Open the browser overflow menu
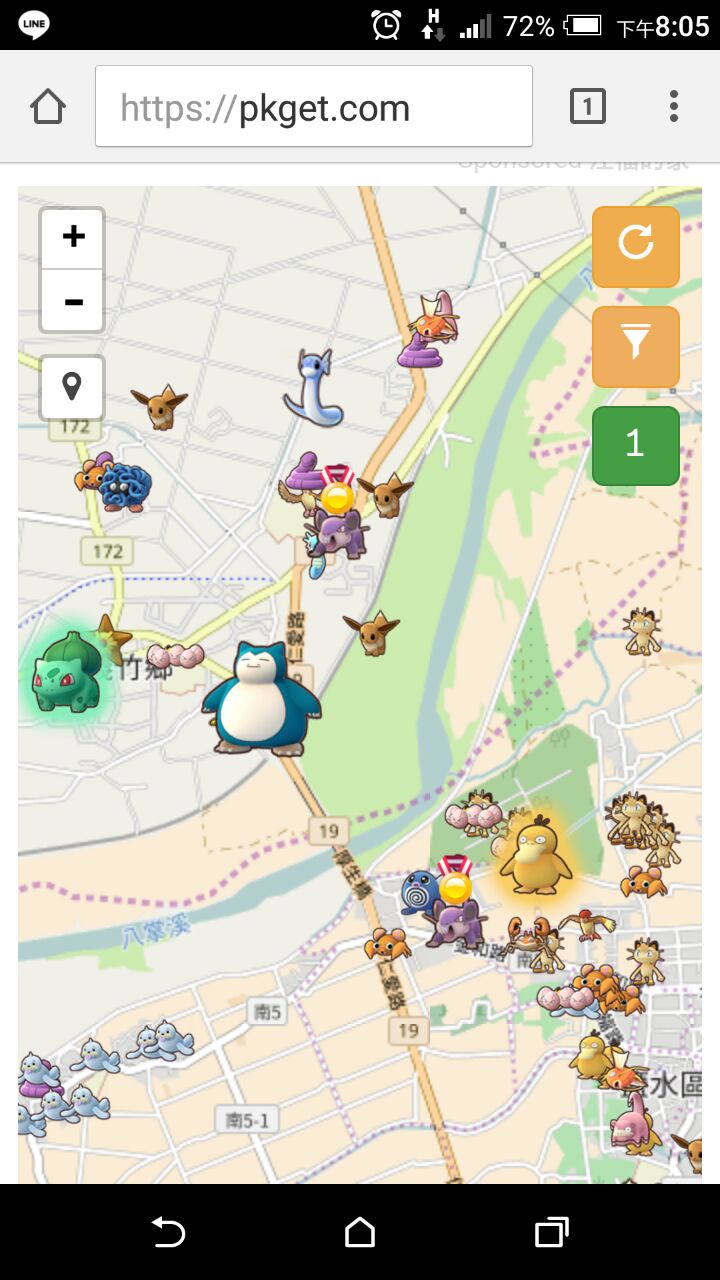This screenshot has width=720, height=1280. pos(674,106)
